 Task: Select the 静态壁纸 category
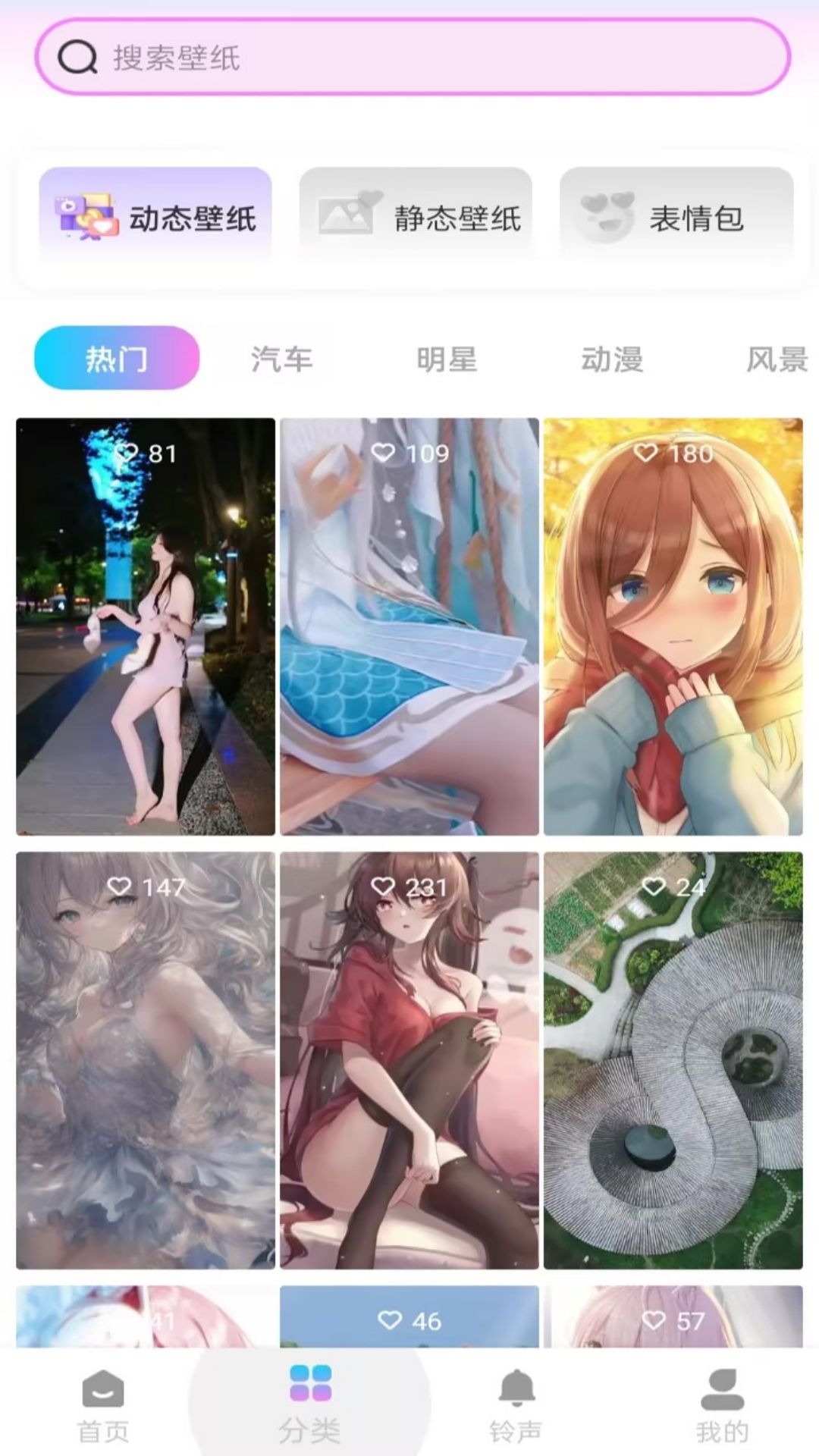coord(416,217)
